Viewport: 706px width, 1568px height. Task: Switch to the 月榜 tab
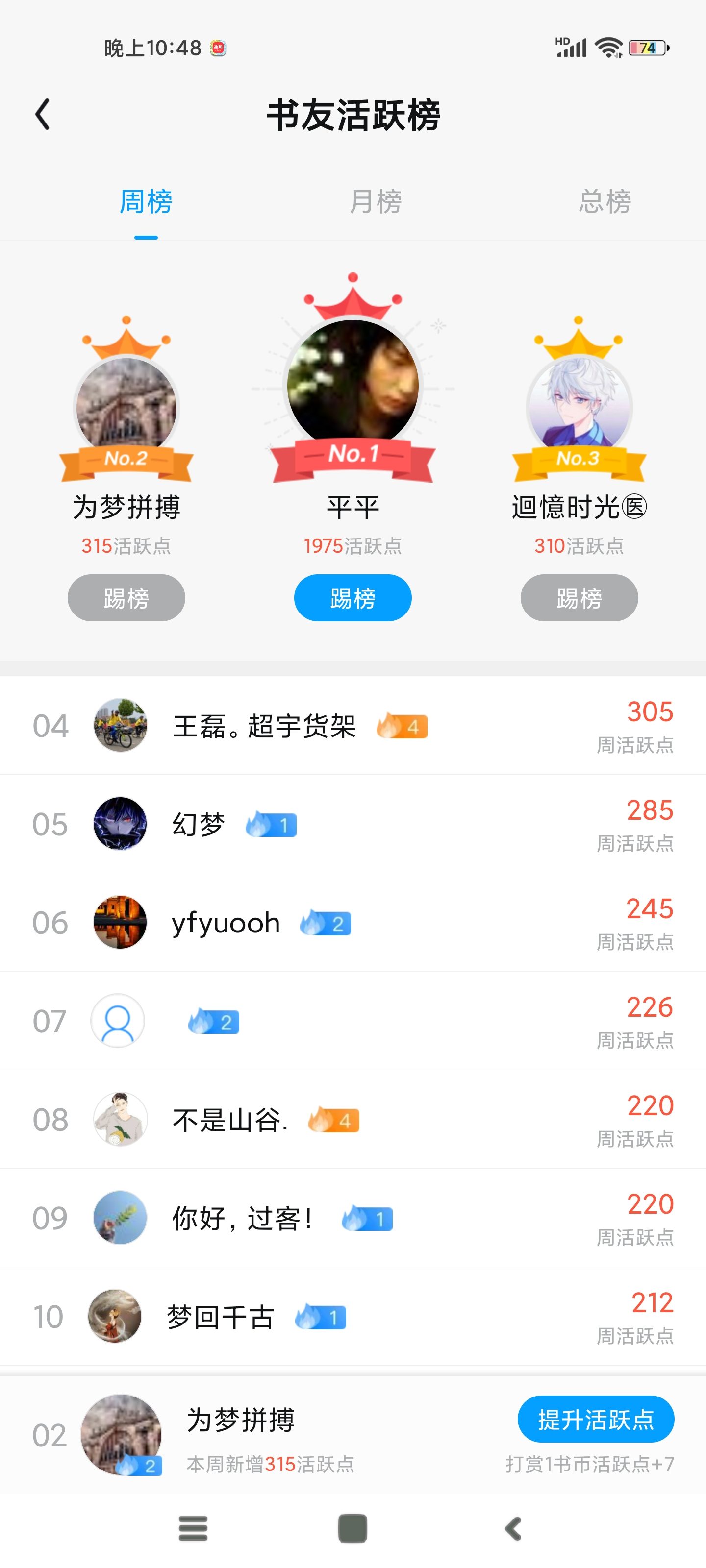pos(375,201)
